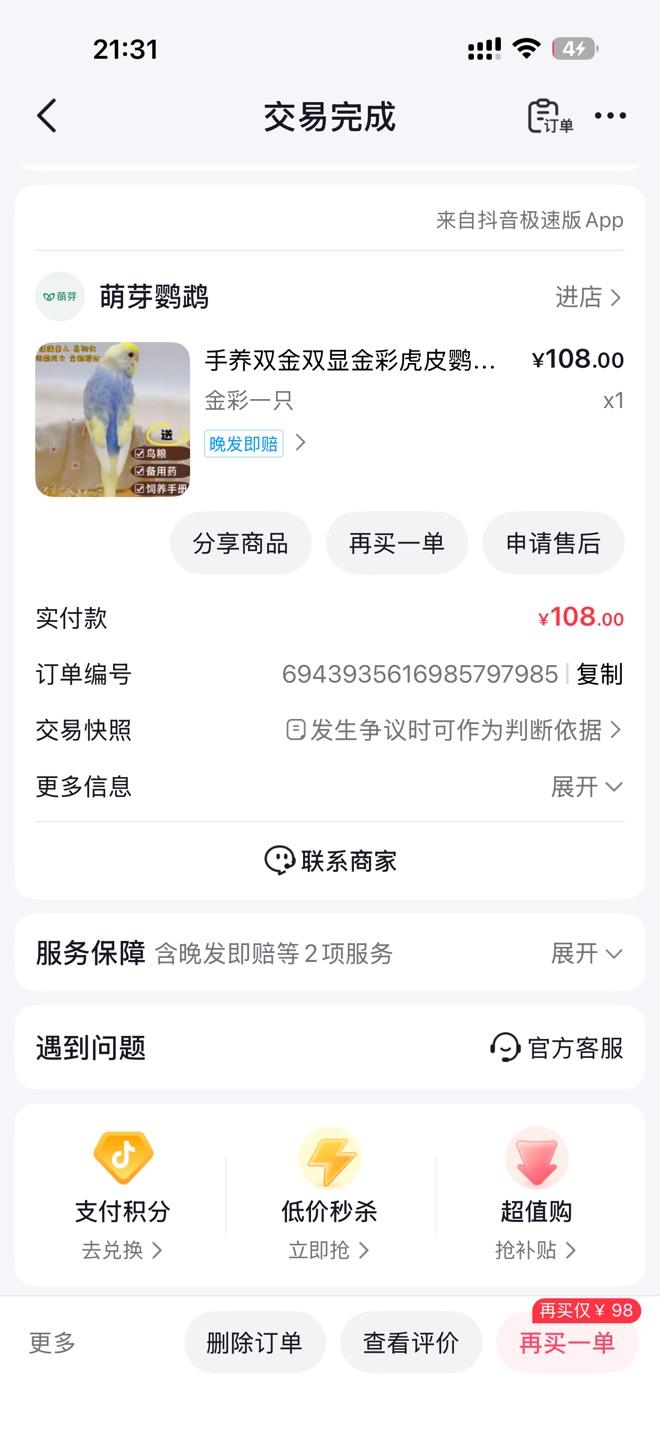Enter the 萌芽鹦鹉 shop via 进店

point(588,297)
